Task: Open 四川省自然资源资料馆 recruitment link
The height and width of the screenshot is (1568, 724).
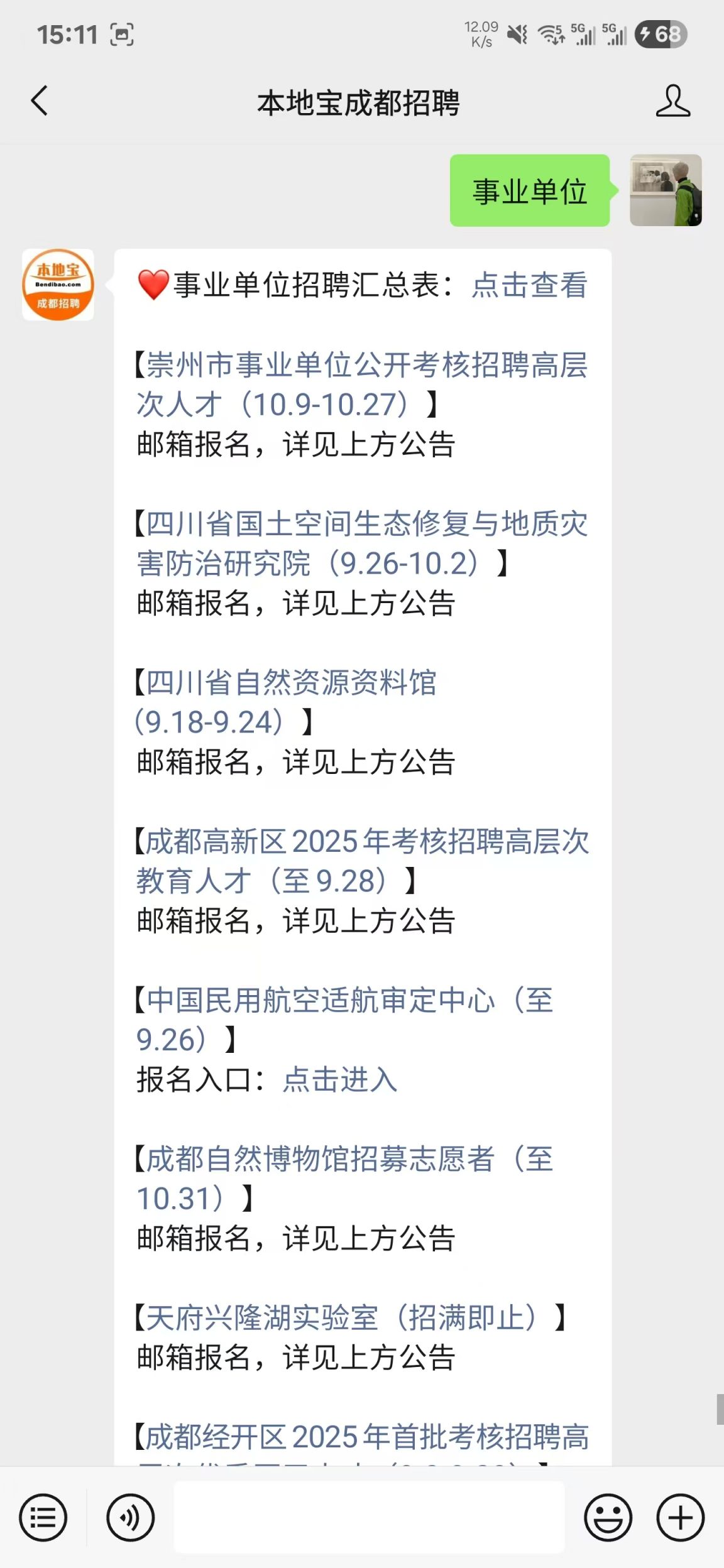Action: click(x=290, y=683)
